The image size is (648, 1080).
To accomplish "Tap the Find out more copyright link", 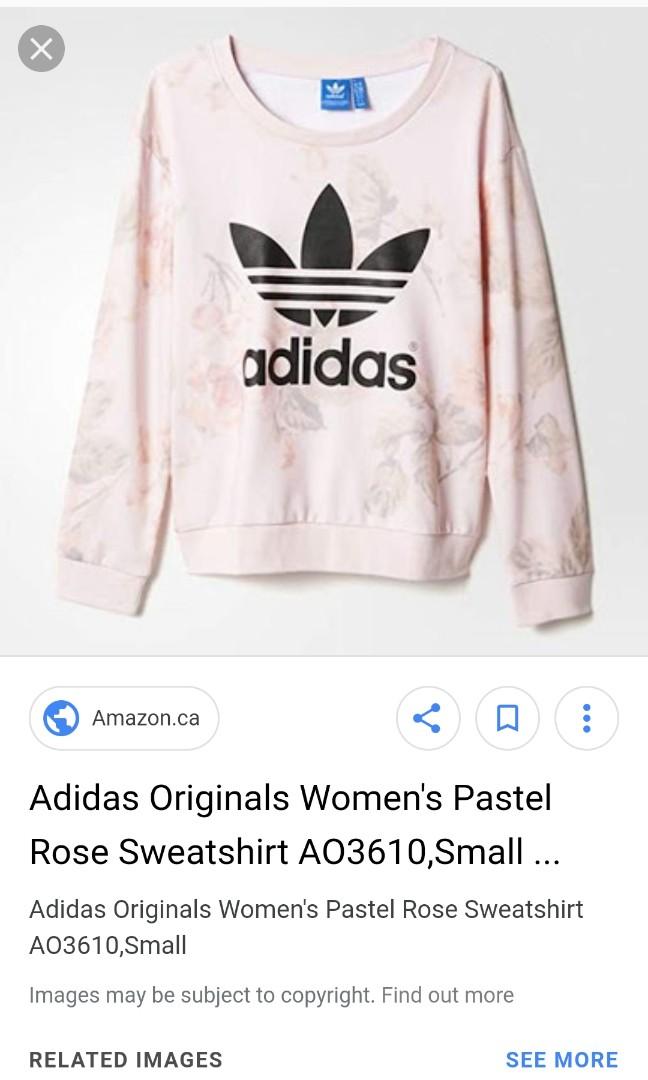I will [x=447, y=995].
